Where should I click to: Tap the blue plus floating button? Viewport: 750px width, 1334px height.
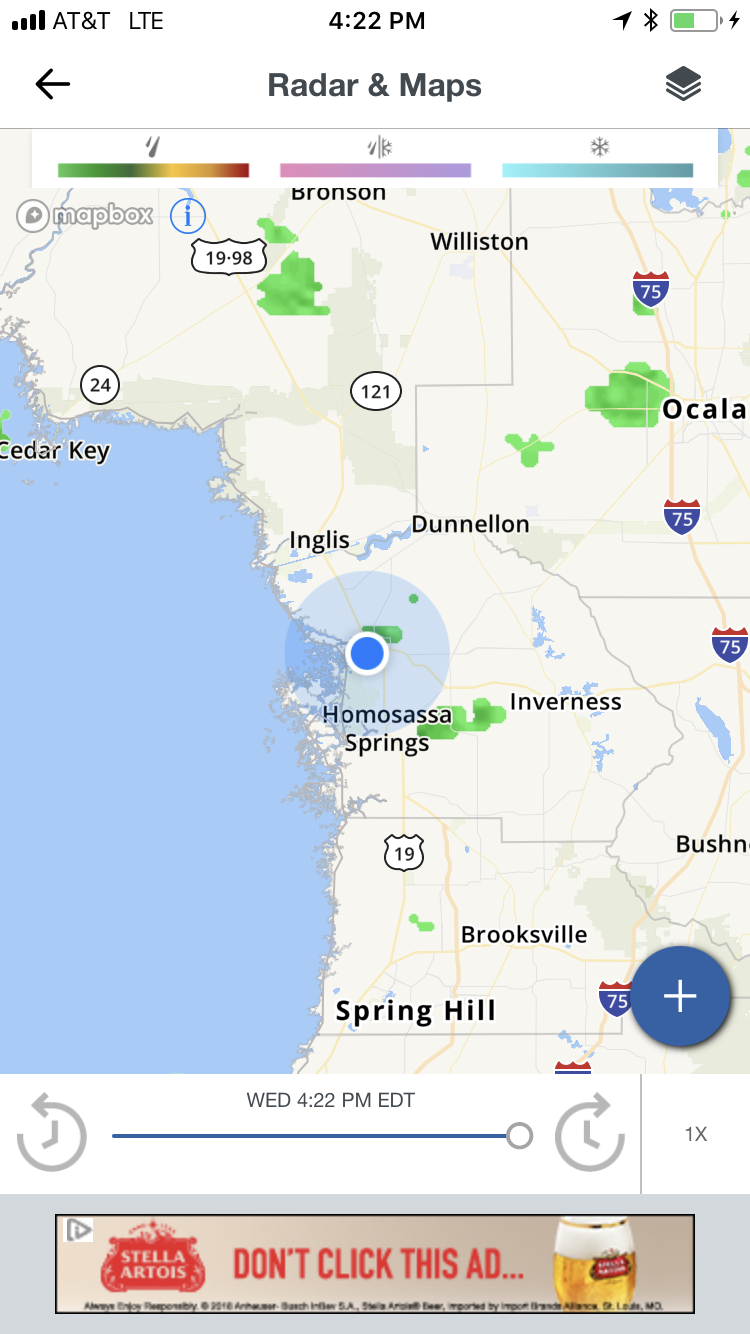(680, 996)
